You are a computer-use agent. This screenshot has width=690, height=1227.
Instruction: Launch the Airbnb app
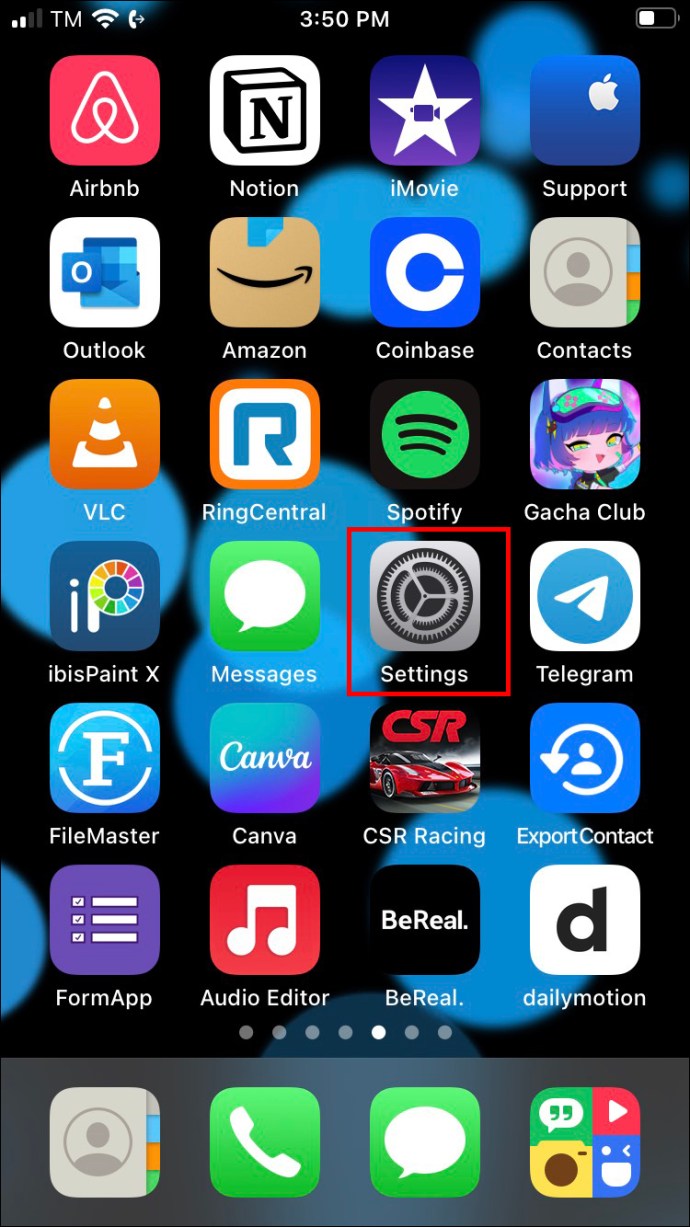pyautogui.click(x=104, y=111)
